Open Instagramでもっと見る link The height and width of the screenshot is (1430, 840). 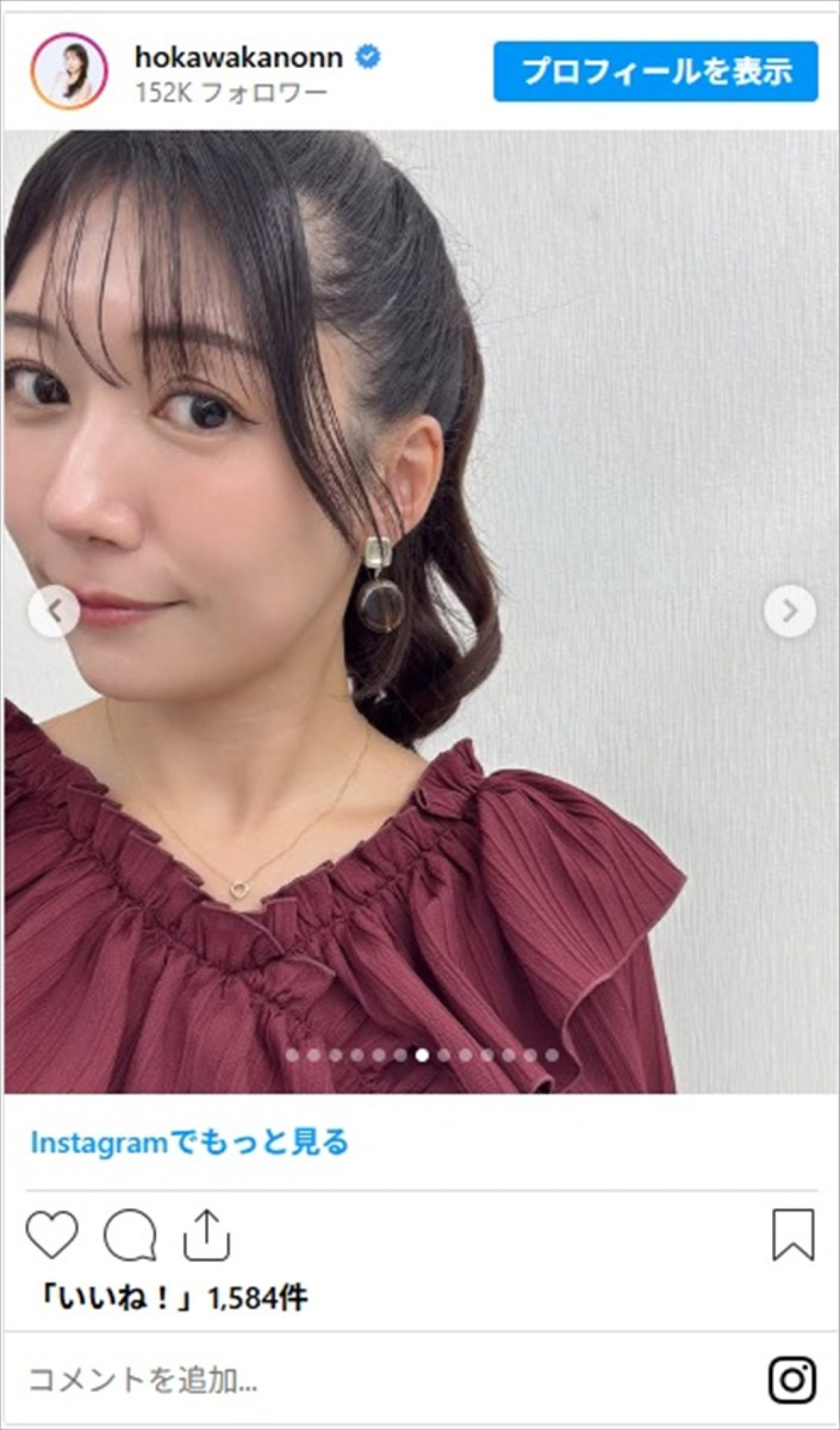190,1143
